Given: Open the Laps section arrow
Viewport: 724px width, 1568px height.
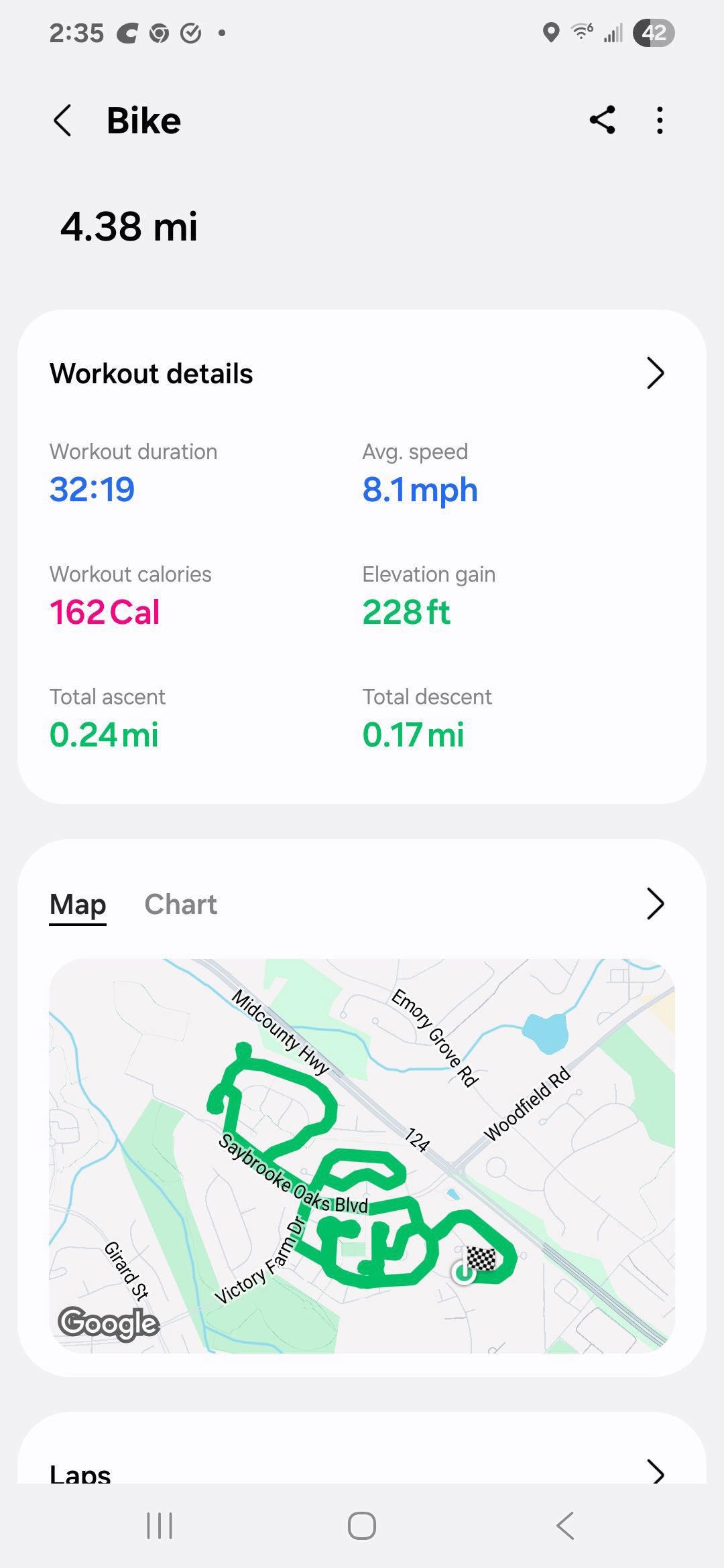Looking at the screenshot, I should [655, 1472].
